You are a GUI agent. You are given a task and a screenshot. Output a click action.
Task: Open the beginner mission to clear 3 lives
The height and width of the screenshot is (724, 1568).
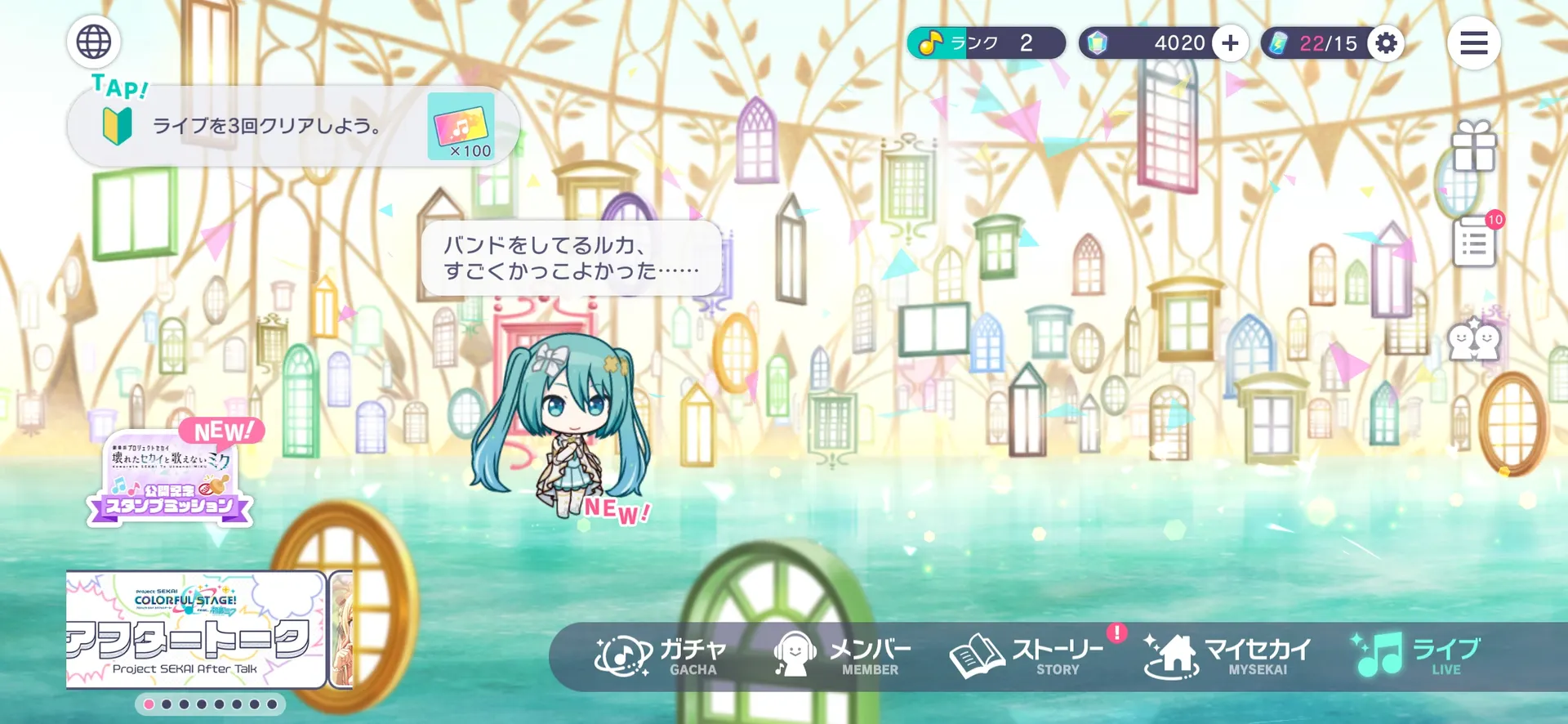click(x=292, y=127)
